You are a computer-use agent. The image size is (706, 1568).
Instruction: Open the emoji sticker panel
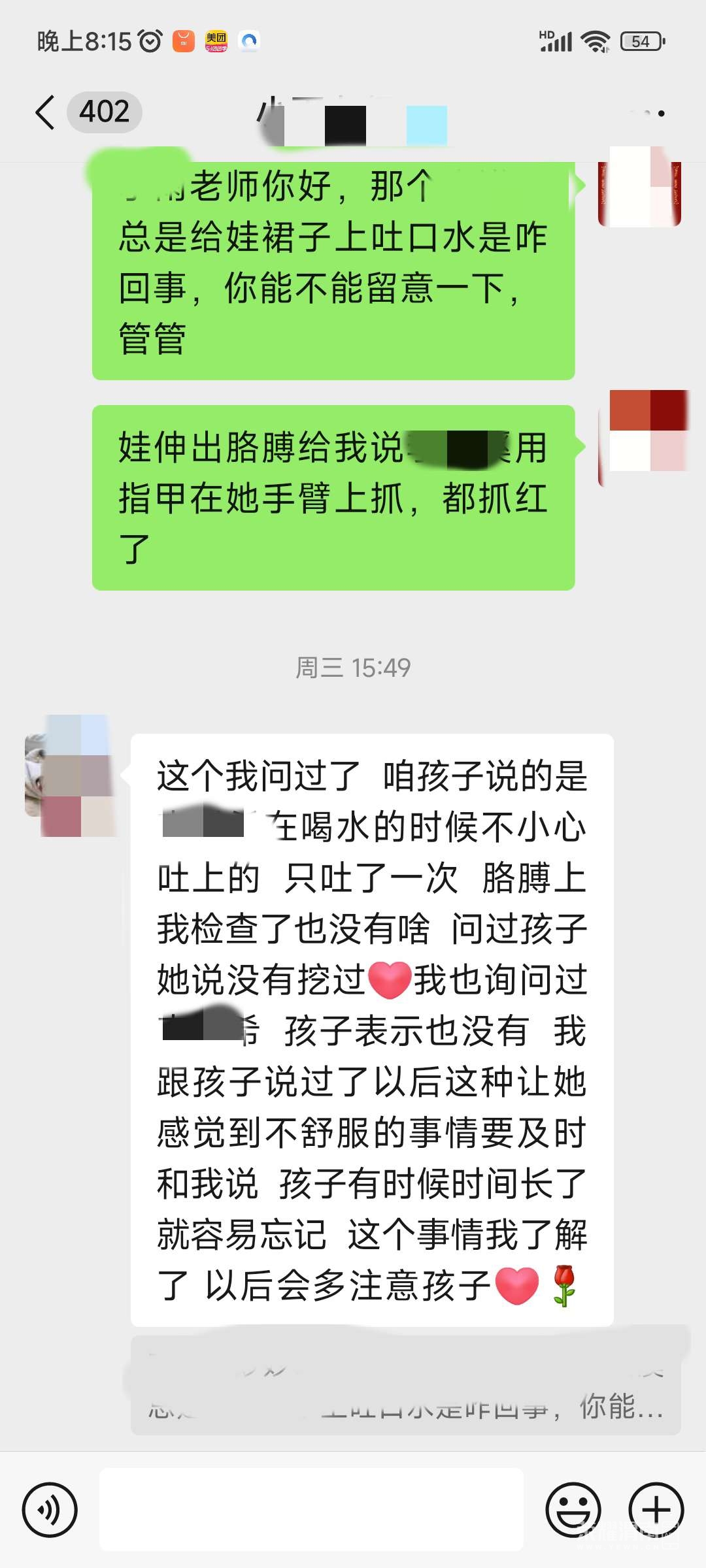(x=573, y=1510)
